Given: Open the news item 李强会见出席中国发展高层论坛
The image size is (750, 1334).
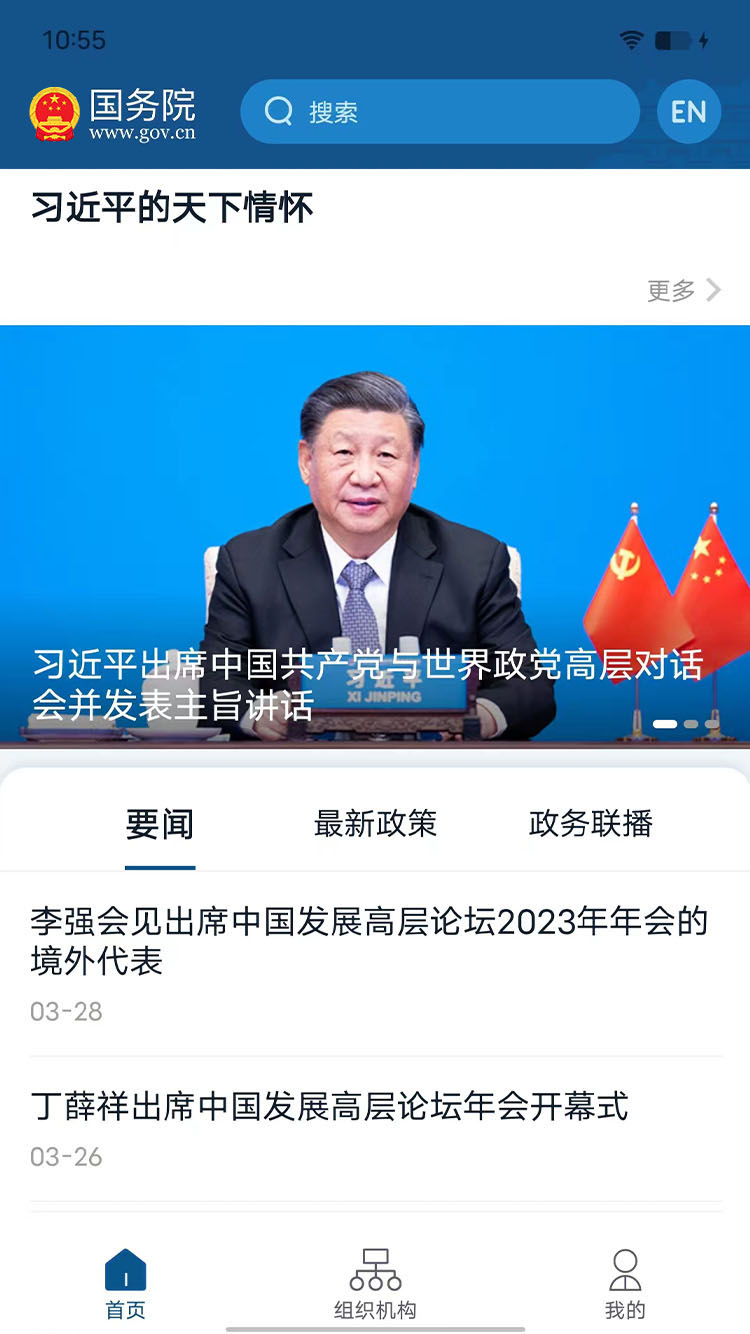Looking at the screenshot, I should click(368, 941).
